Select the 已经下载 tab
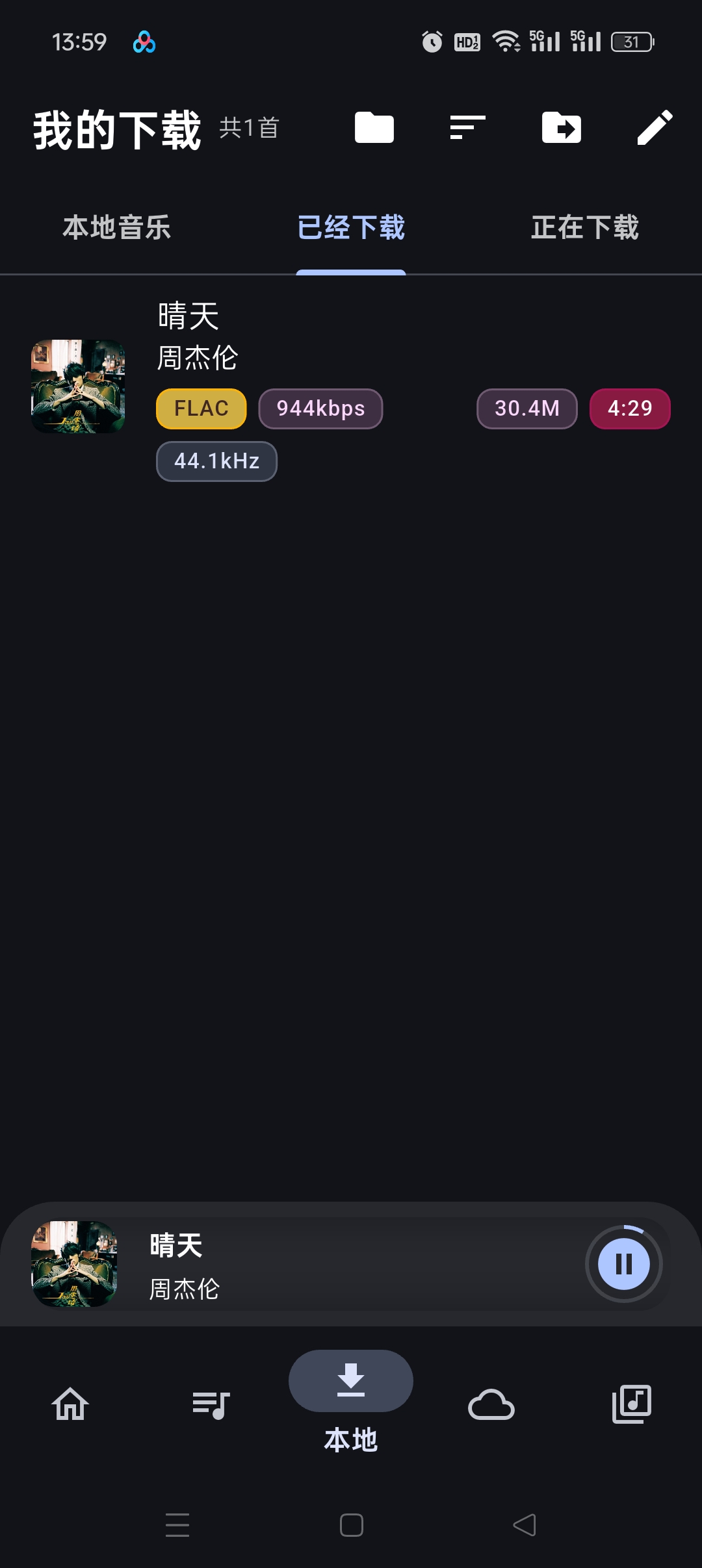 click(351, 227)
